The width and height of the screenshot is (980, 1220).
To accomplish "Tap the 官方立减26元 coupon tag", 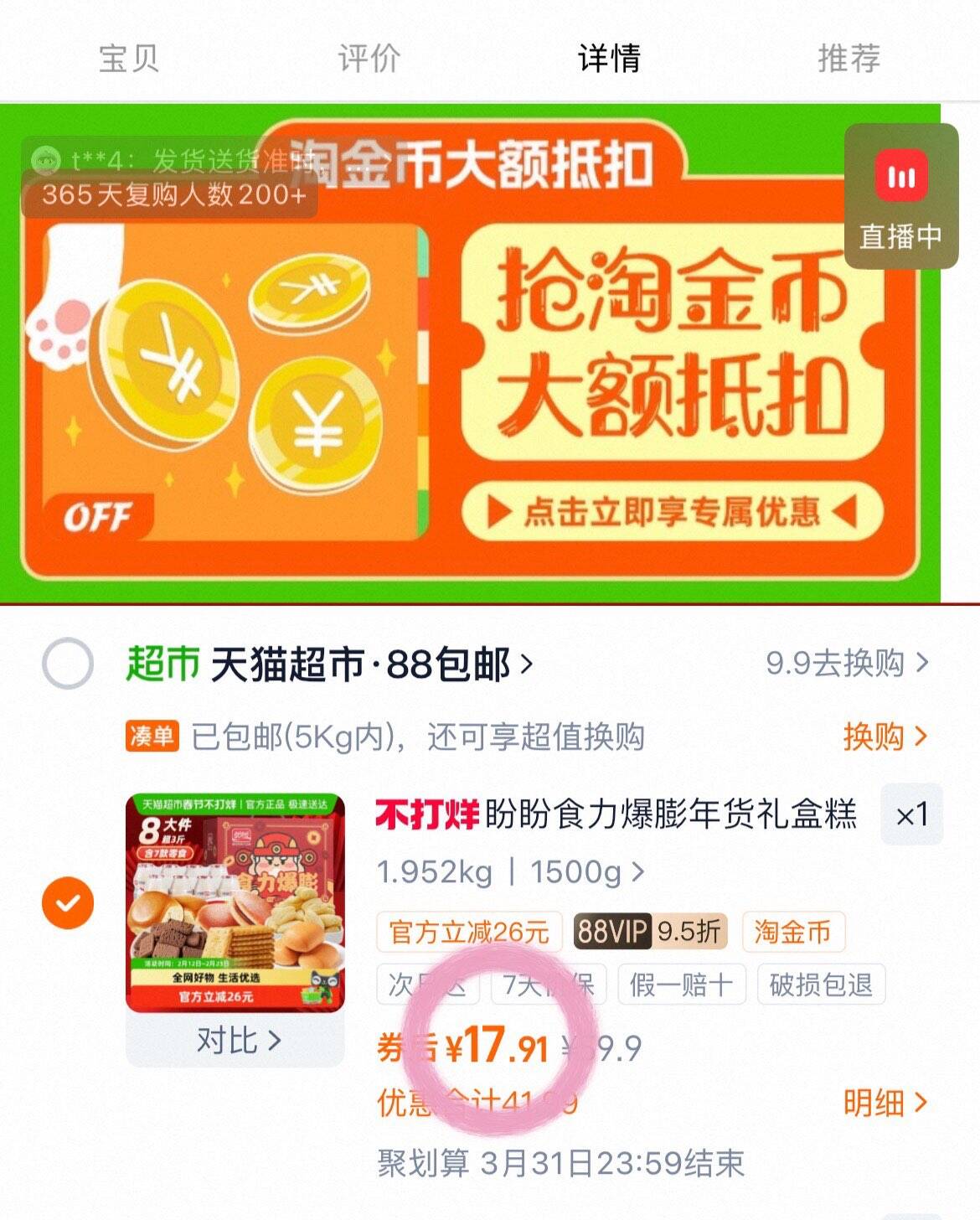I will [x=469, y=932].
